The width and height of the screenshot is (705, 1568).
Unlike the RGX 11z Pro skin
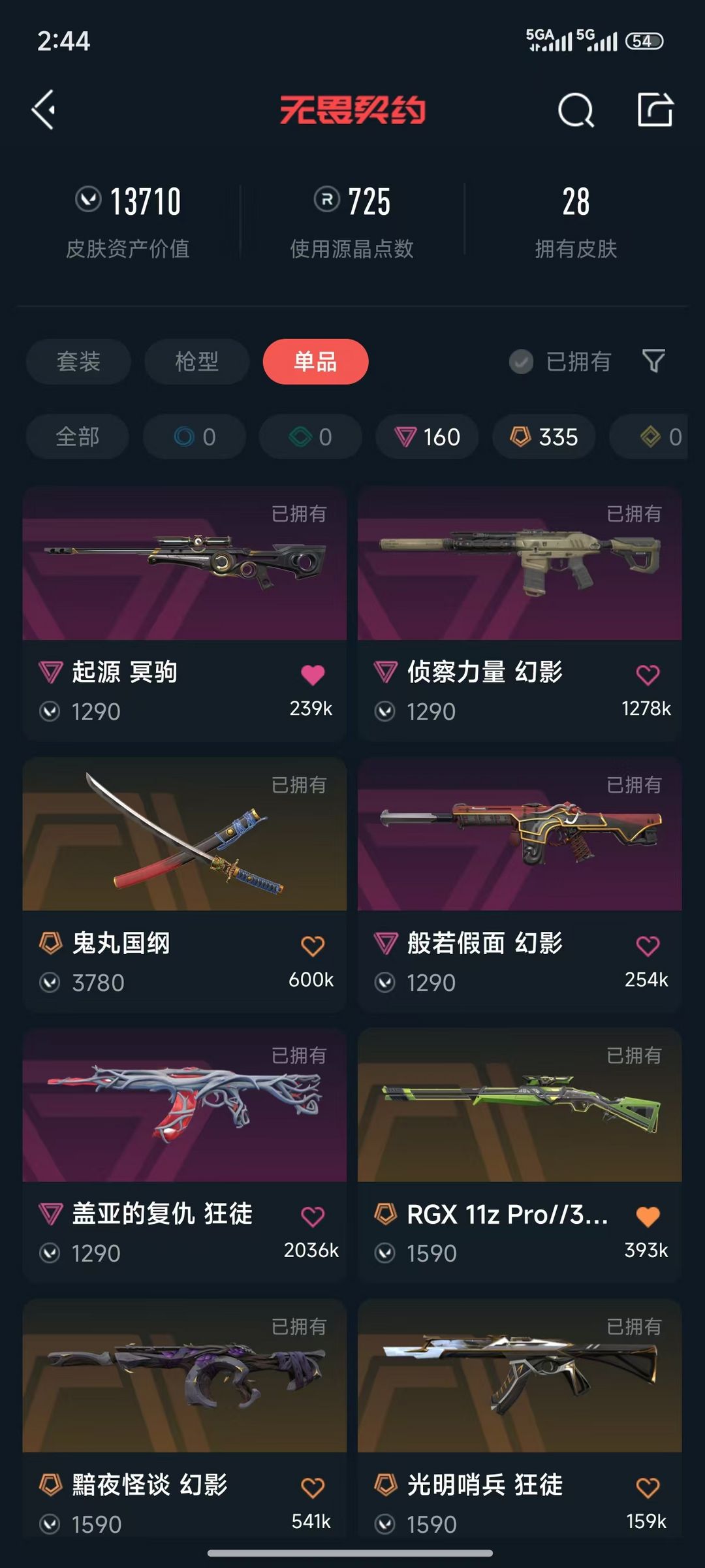click(648, 1216)
